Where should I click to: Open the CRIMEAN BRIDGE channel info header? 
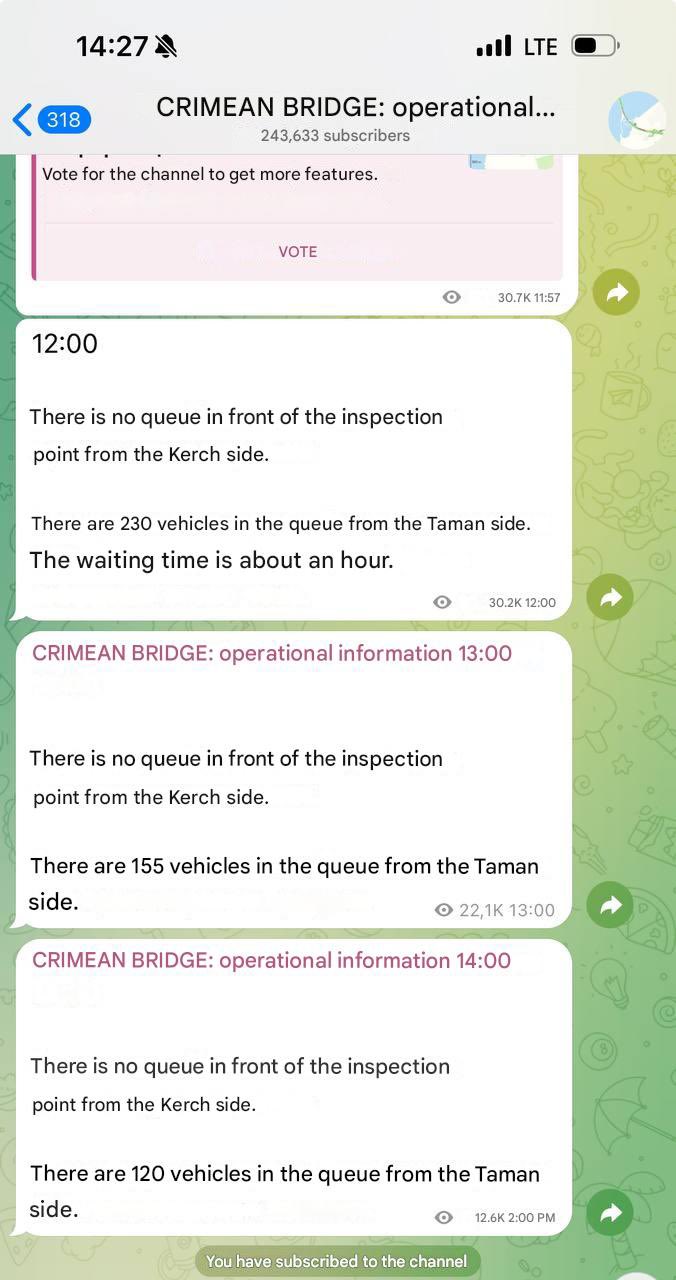pyautogui.click(x=355, y=120)
